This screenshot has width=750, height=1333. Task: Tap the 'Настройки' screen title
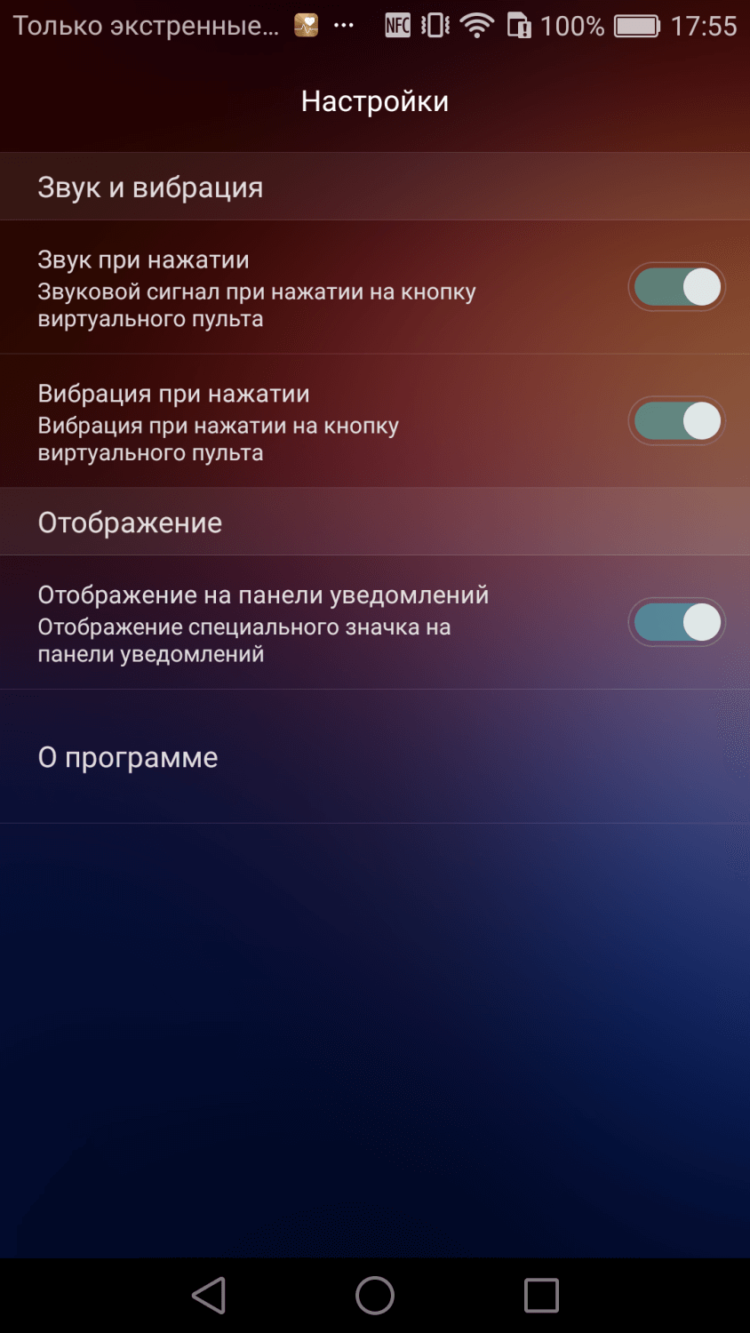(x=374, y=100)
